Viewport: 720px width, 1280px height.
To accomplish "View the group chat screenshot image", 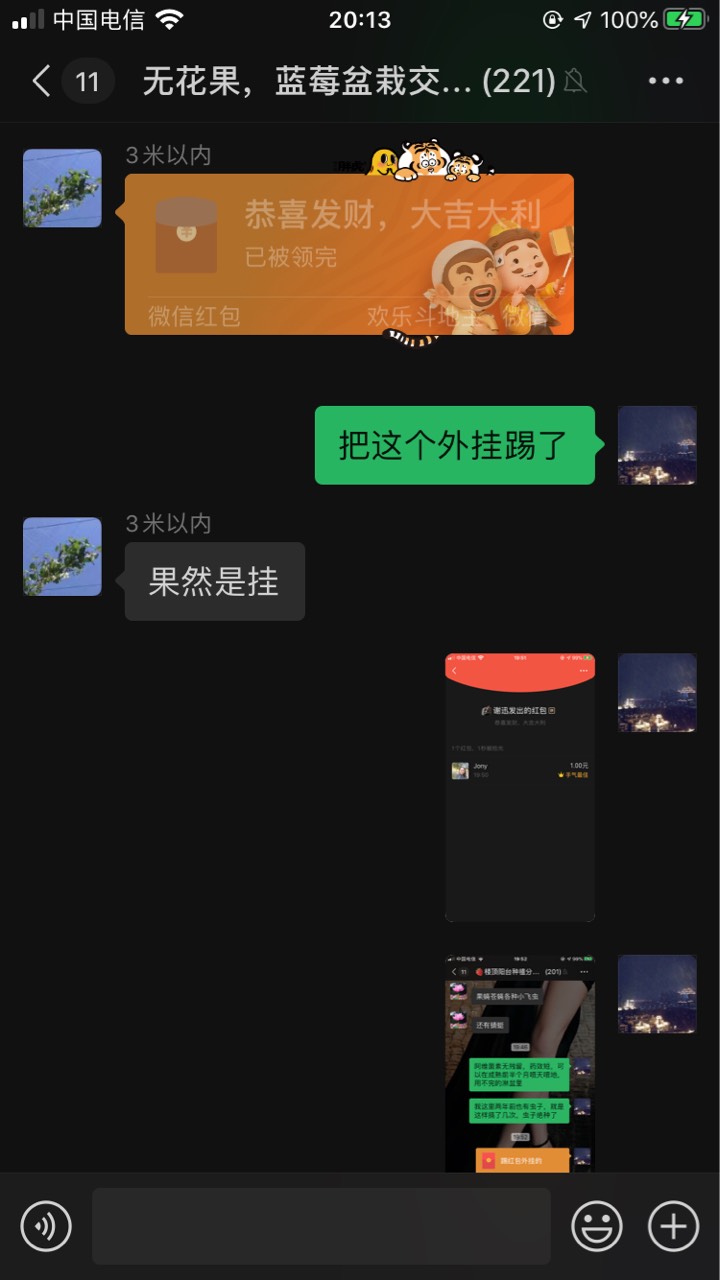I will point(520,1063).
